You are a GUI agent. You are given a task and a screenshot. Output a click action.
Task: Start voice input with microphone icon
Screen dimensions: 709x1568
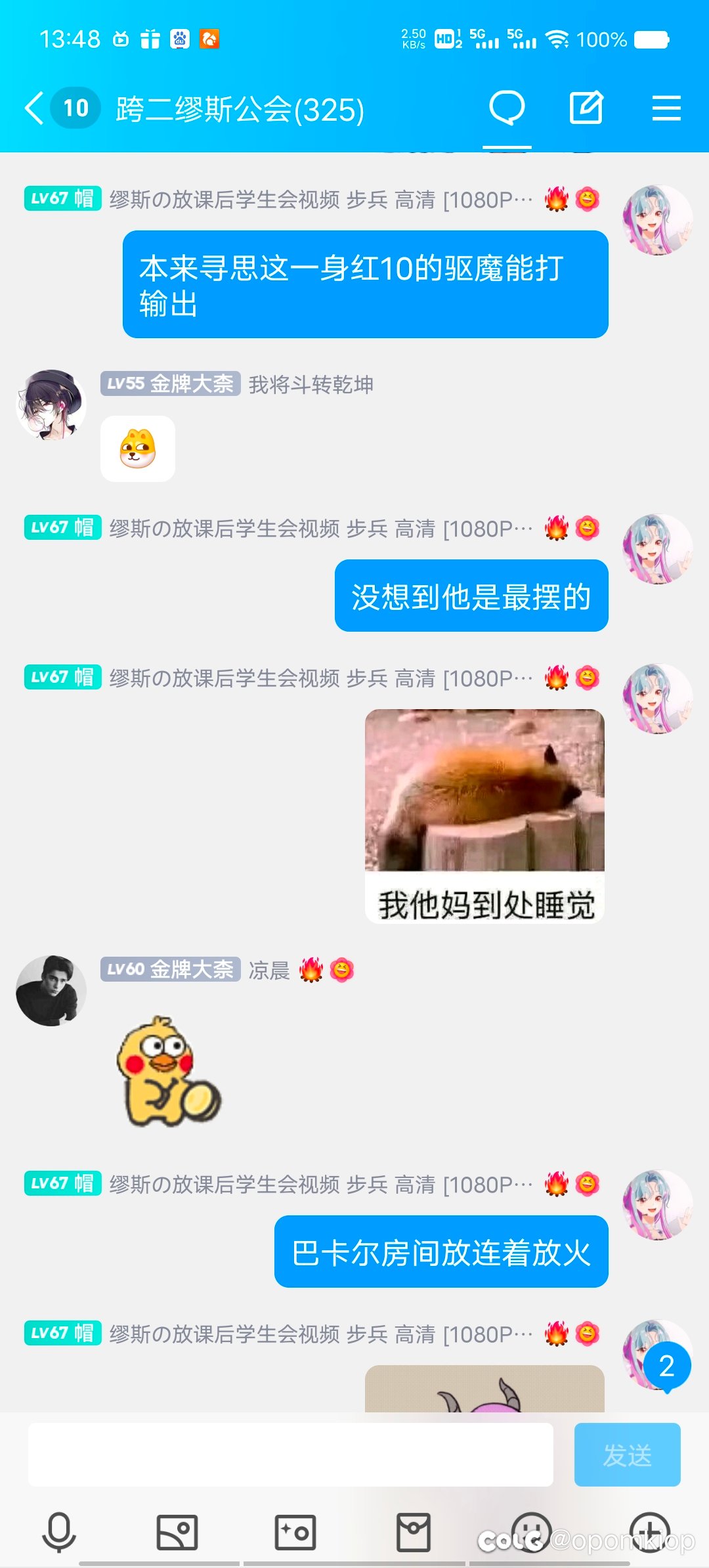[59, 1532]
